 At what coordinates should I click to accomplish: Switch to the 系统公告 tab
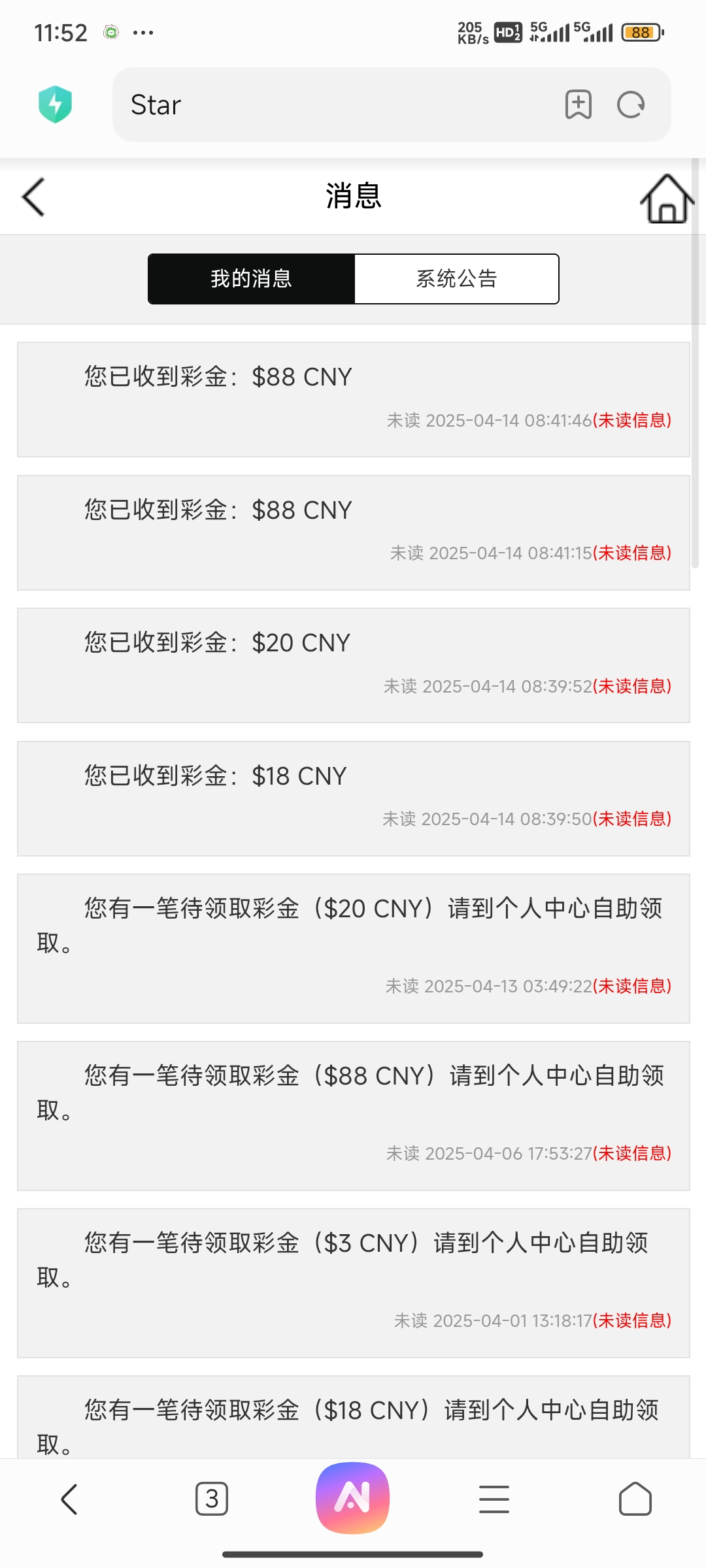pyautogui.click(x=456, y=279)
